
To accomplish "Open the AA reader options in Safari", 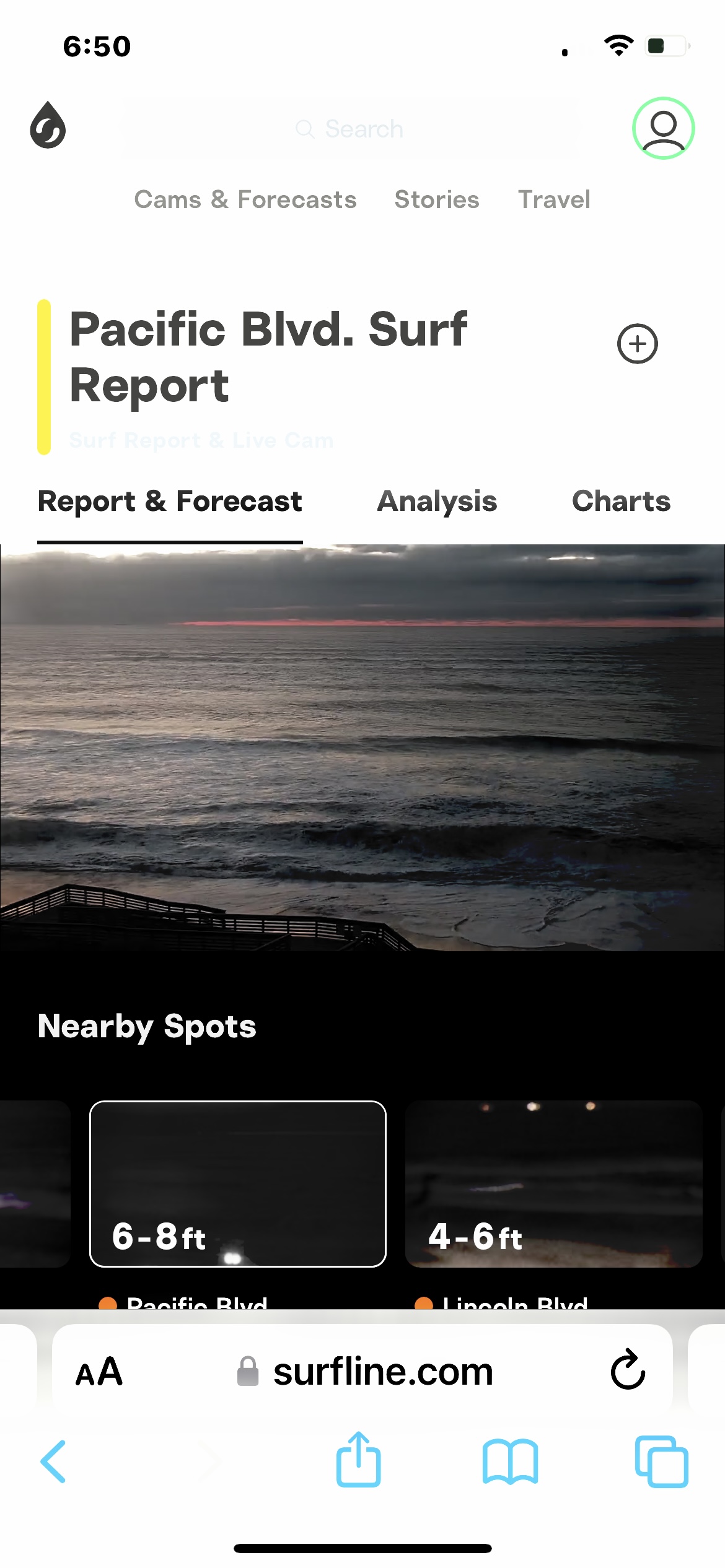I will coord(99,1372).
